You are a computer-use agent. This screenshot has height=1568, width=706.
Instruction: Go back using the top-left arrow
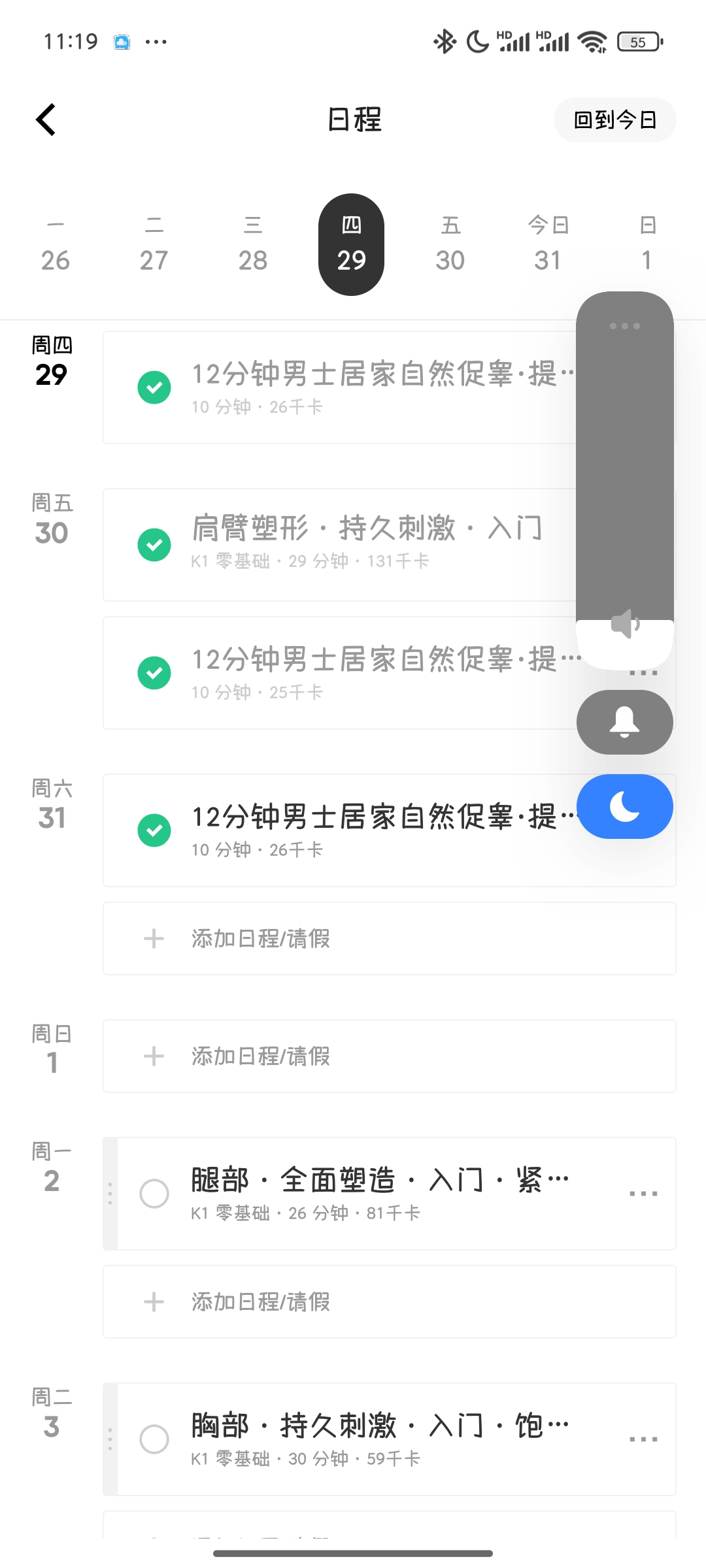click(x=46, y=120)
